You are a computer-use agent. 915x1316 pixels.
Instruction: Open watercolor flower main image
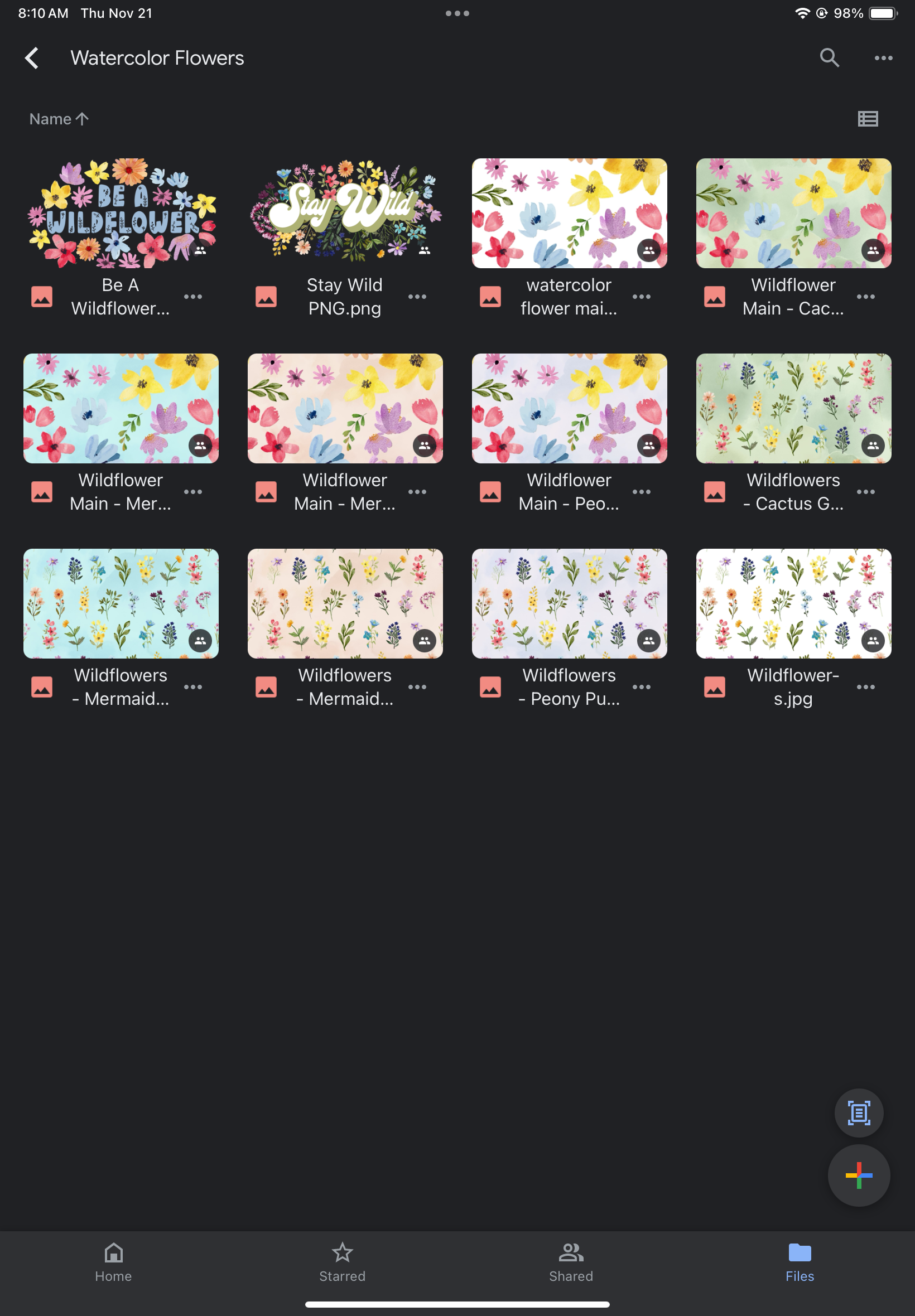[569, 213]
